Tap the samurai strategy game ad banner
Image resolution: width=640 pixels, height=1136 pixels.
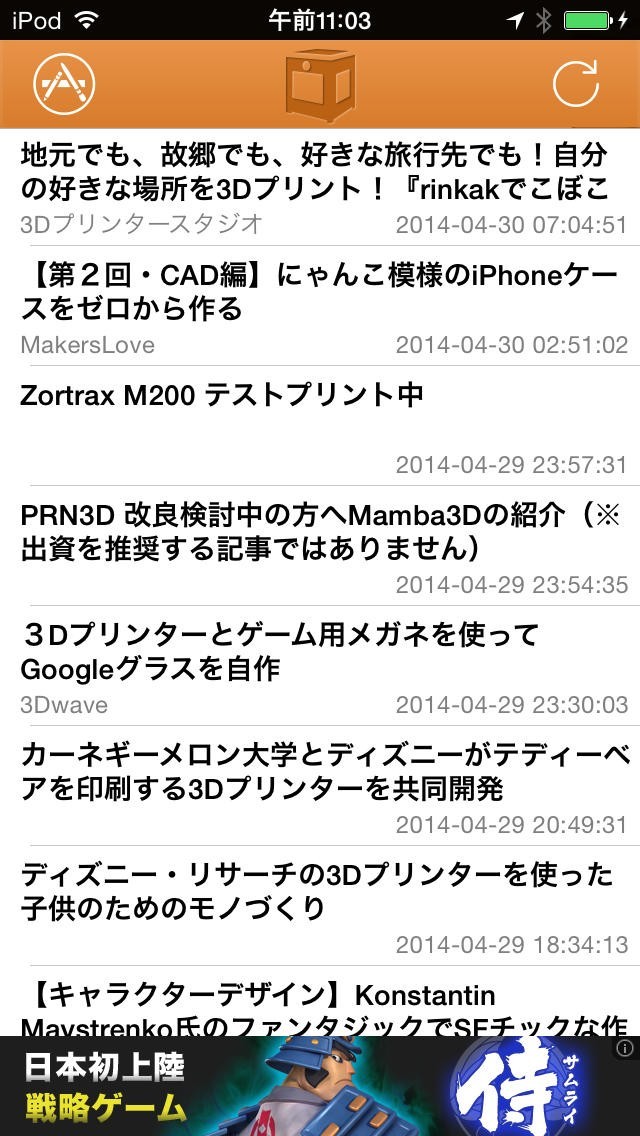click(x=300, y=1088)
